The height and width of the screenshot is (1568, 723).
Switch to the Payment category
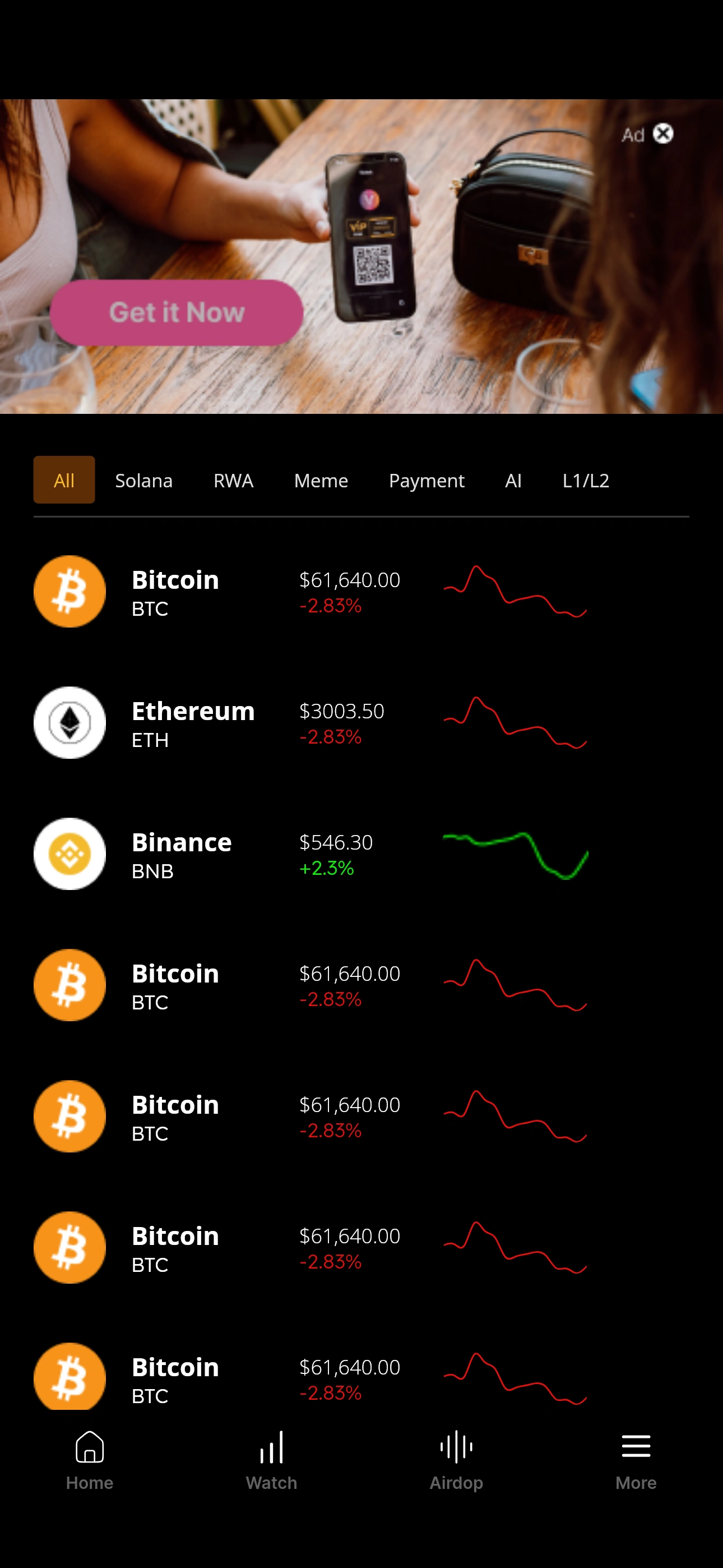point(426,480)
